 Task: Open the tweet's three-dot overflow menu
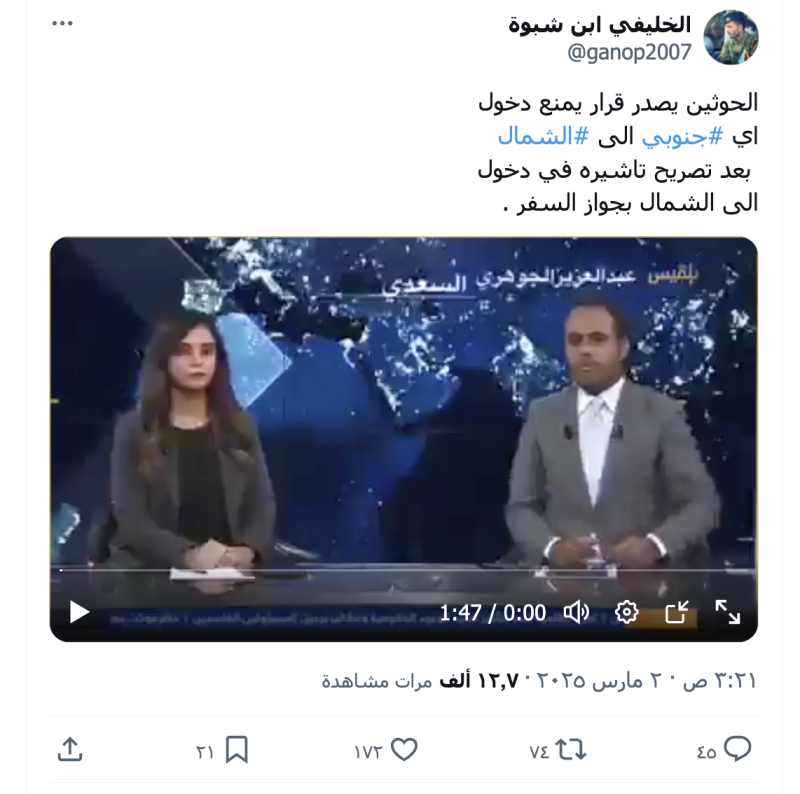[x=63, y=23]
